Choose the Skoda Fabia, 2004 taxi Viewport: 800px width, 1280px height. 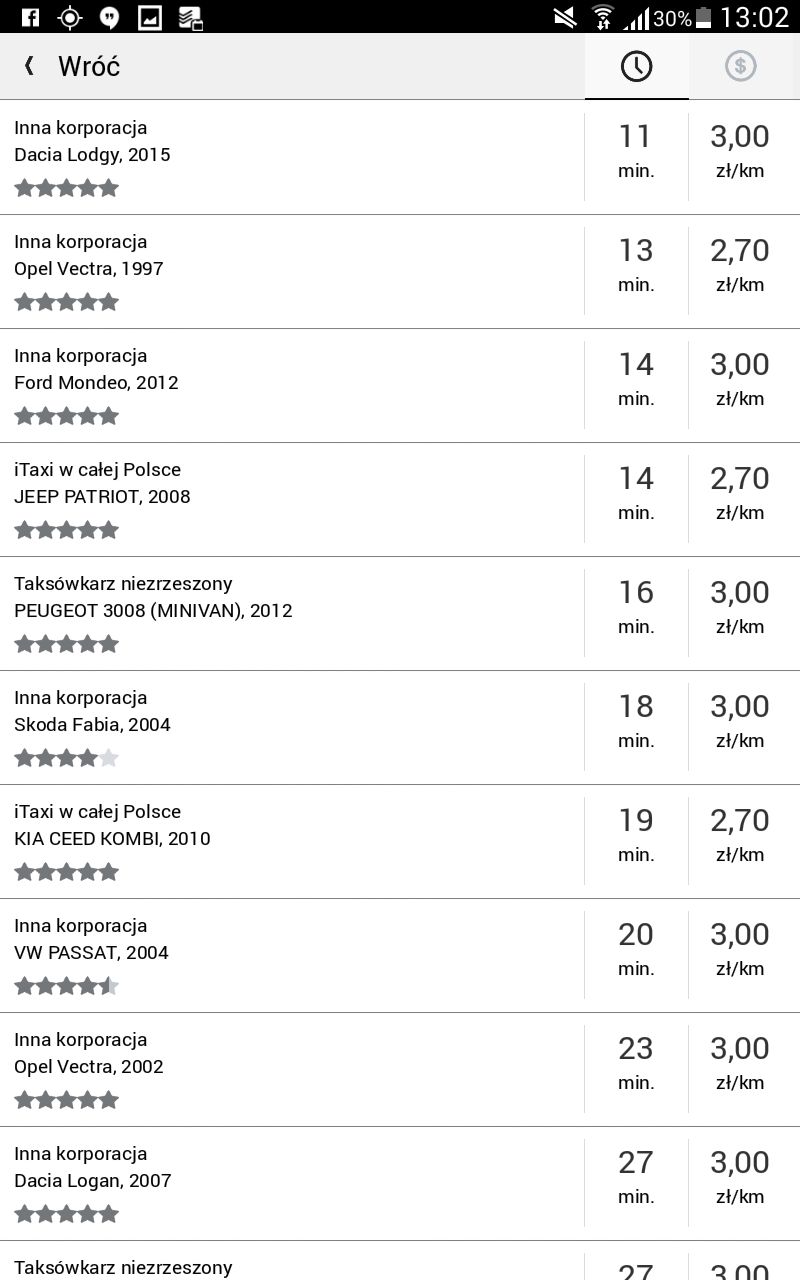[x=400, y=727]
